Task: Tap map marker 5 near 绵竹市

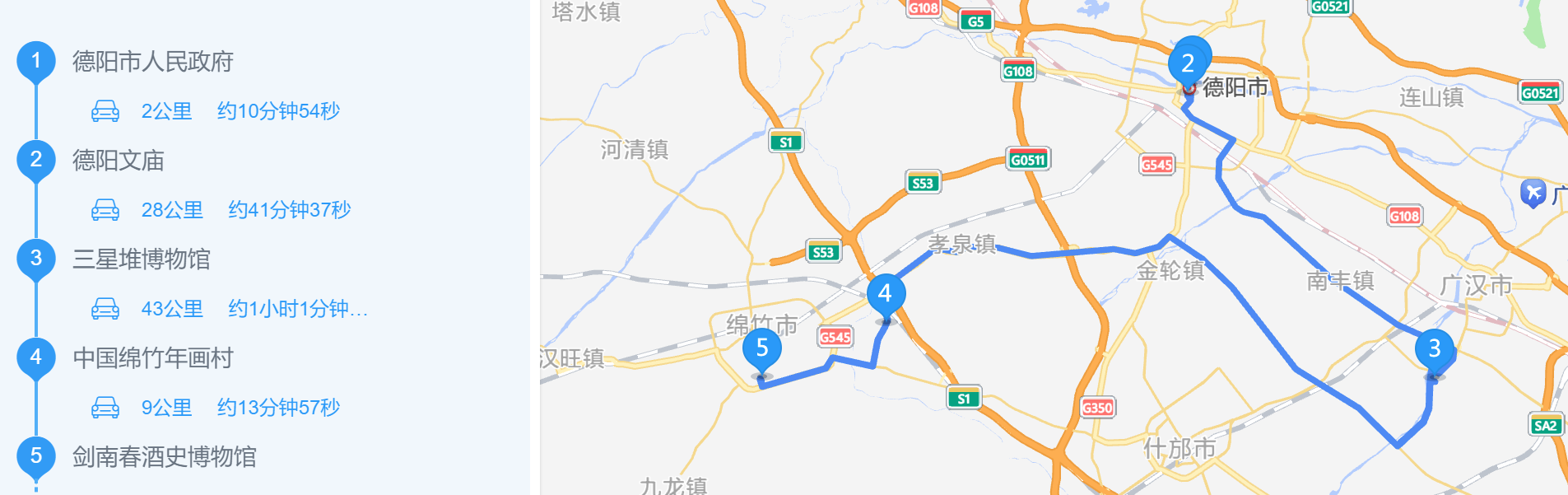Action: point(761,348)
